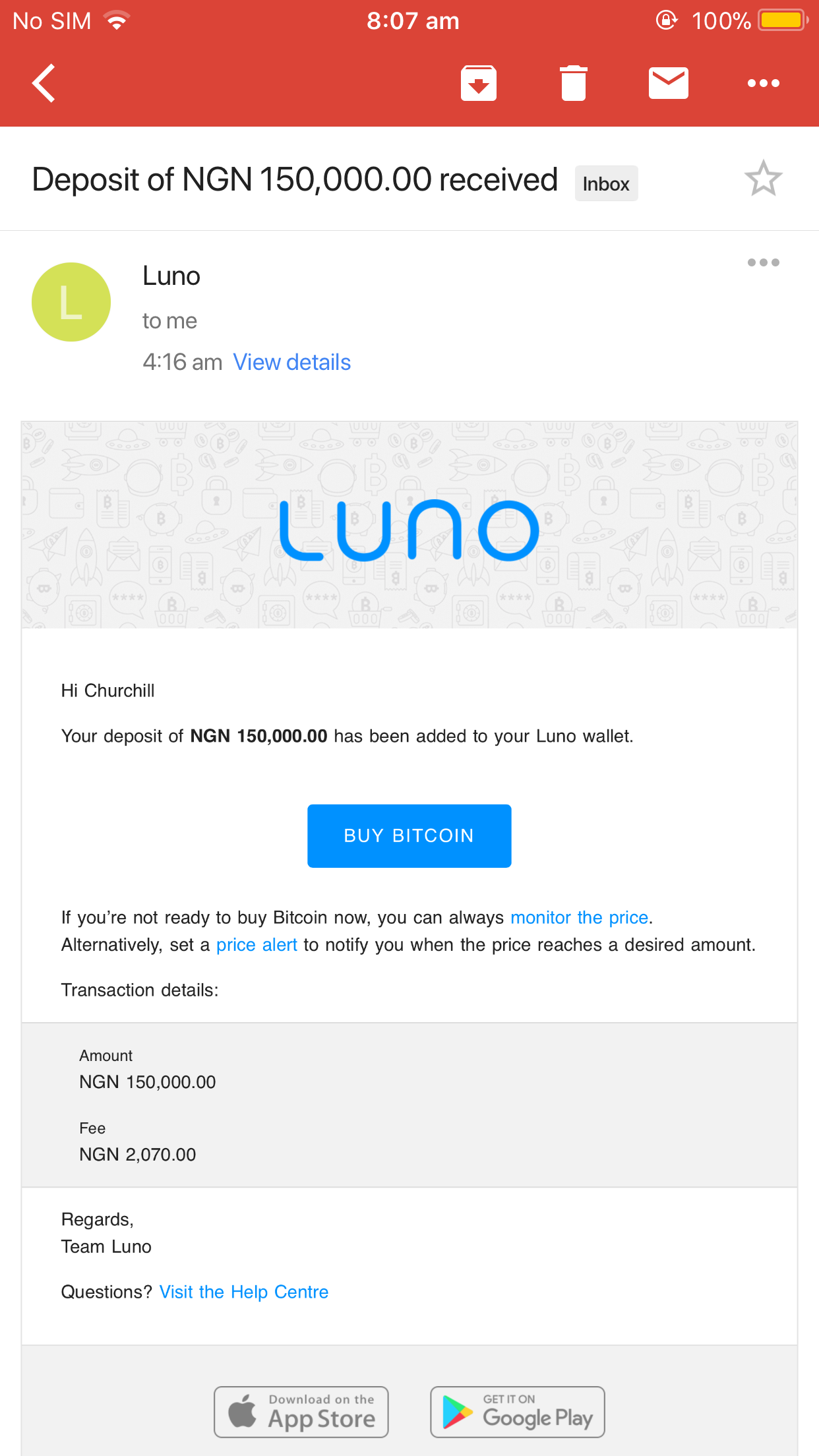Screen dimensions: 819x1456
Task: Visit the Help Centre link
Action: pos(243,1292)
